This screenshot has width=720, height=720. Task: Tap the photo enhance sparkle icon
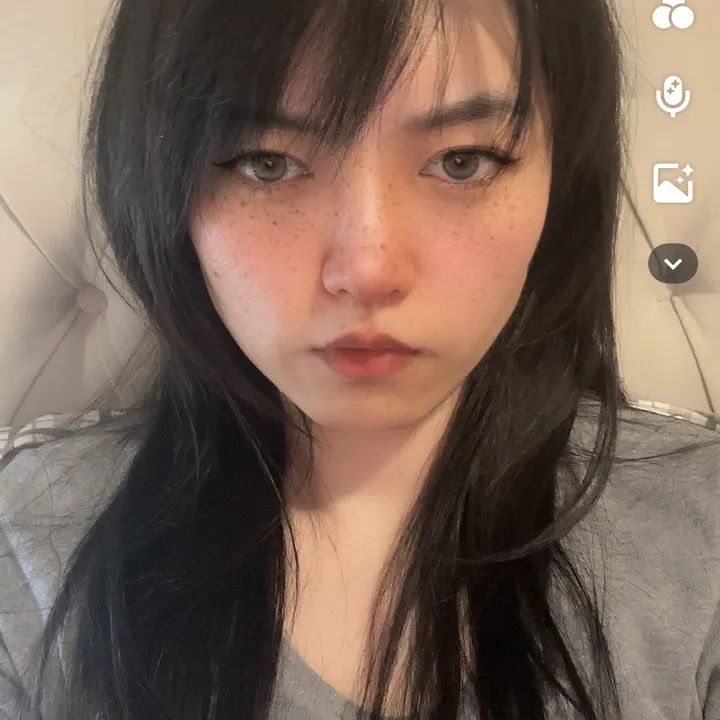click(673, 183)
